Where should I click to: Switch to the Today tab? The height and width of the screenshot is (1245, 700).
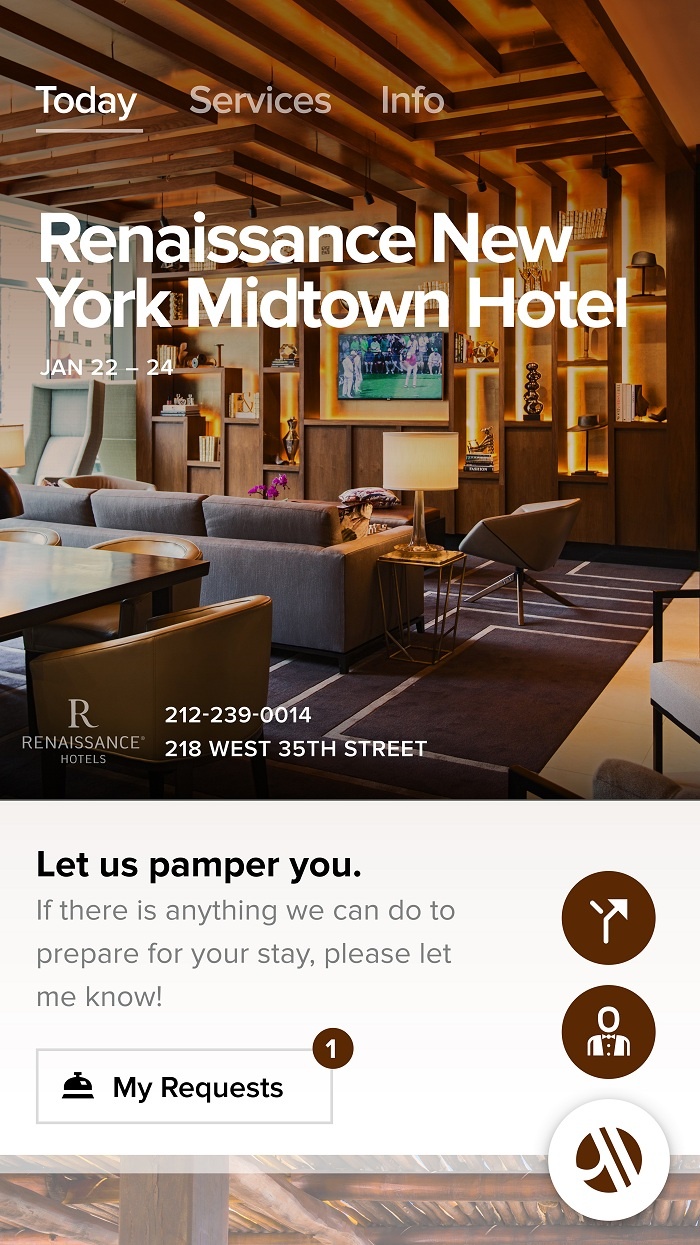tap(87, 101)
